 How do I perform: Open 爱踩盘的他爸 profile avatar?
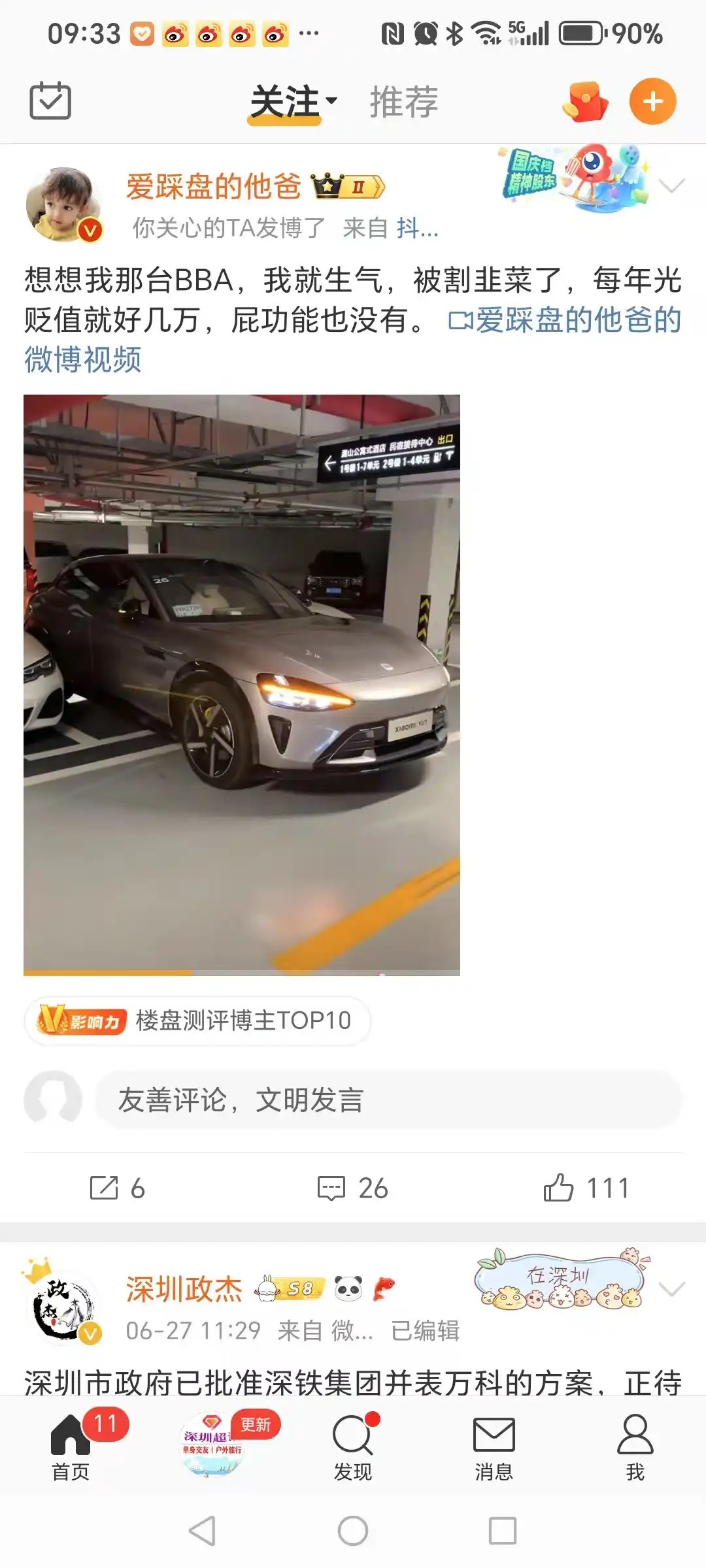tap(63, 204)
